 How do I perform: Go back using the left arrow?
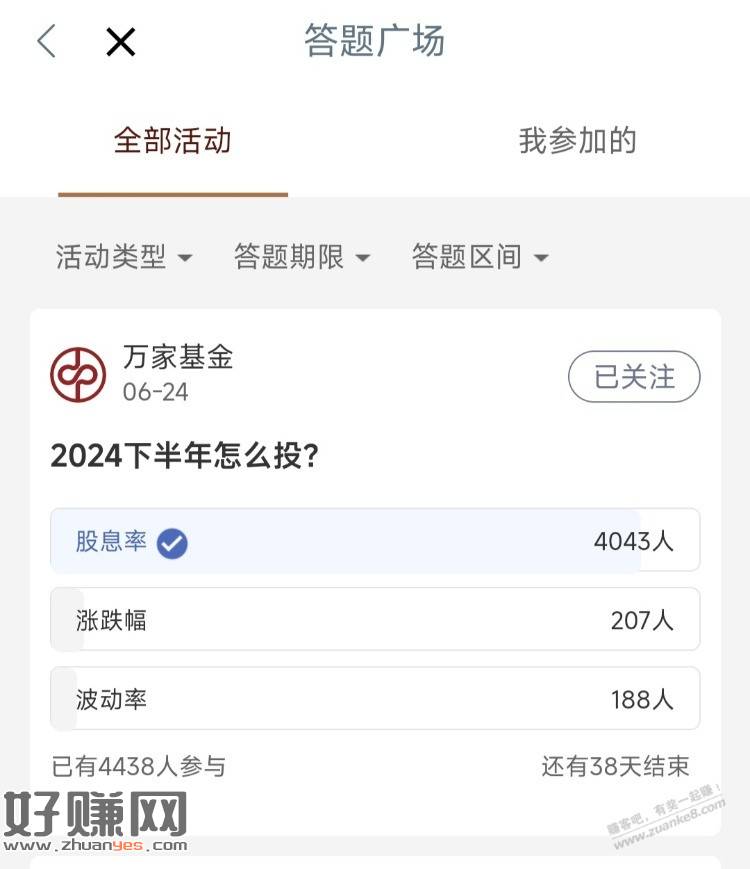46,42
